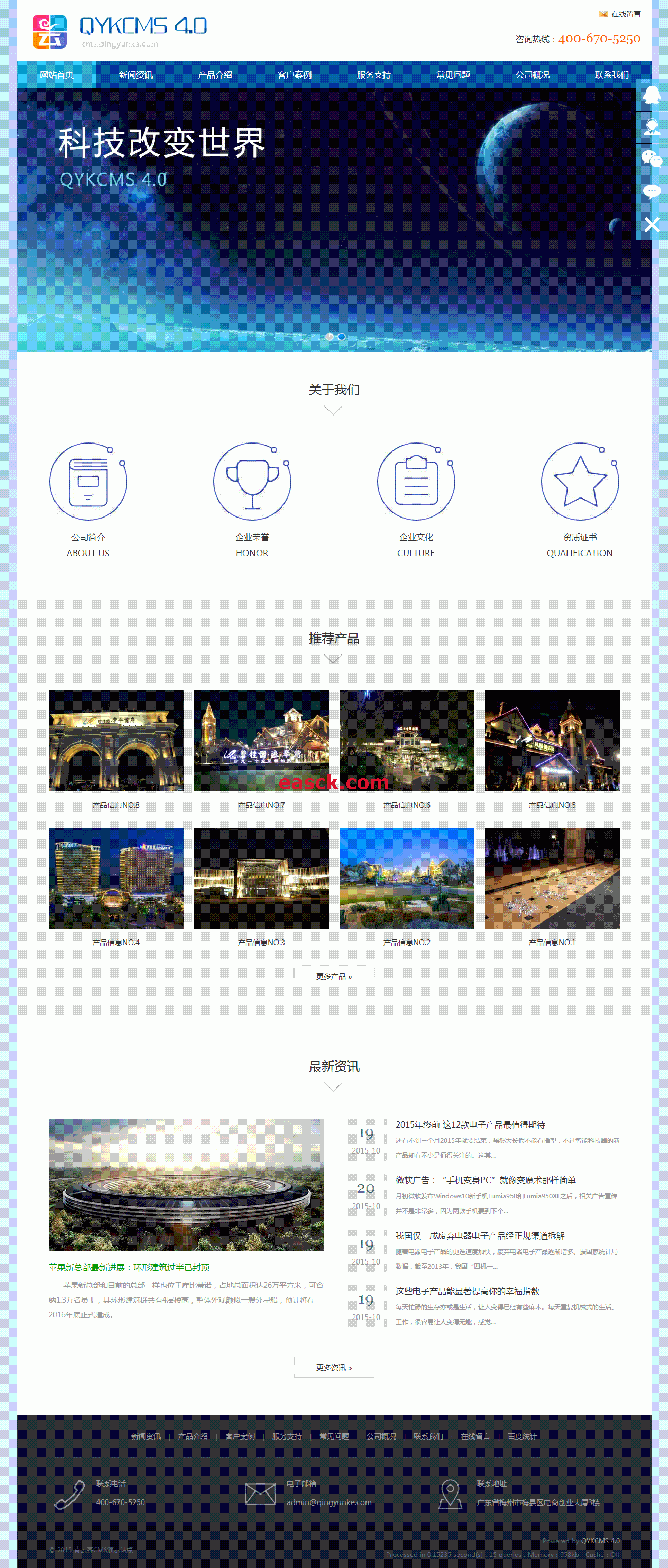Tap the QQ chat icon in sidebar

tap(652, 95)
